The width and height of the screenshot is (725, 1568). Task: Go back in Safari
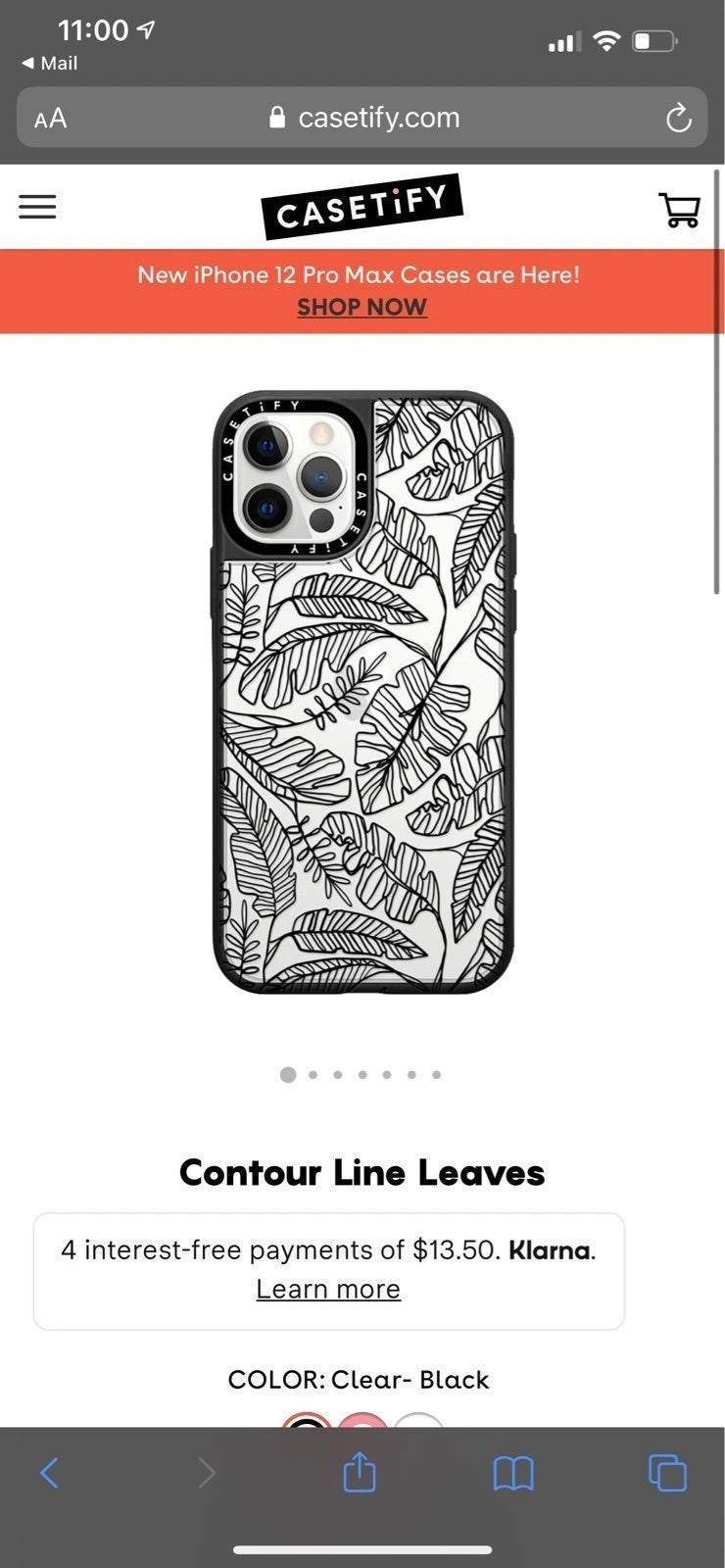coord(49,1472)
